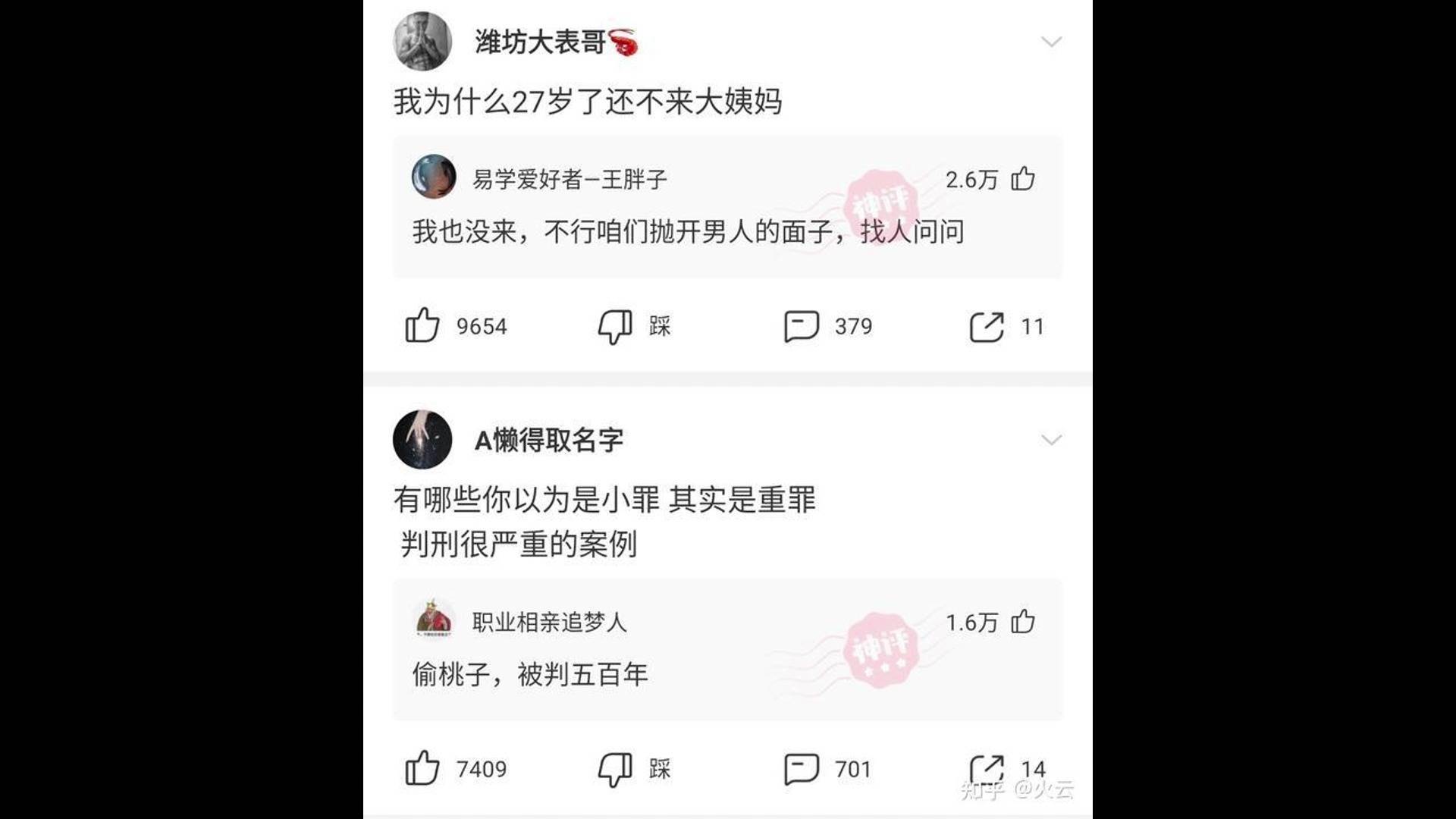Expand the chevron menu on 潍坊大表哥's post
The width and height of the screenshot is (1456, 819).
(x=1051, y=42)
